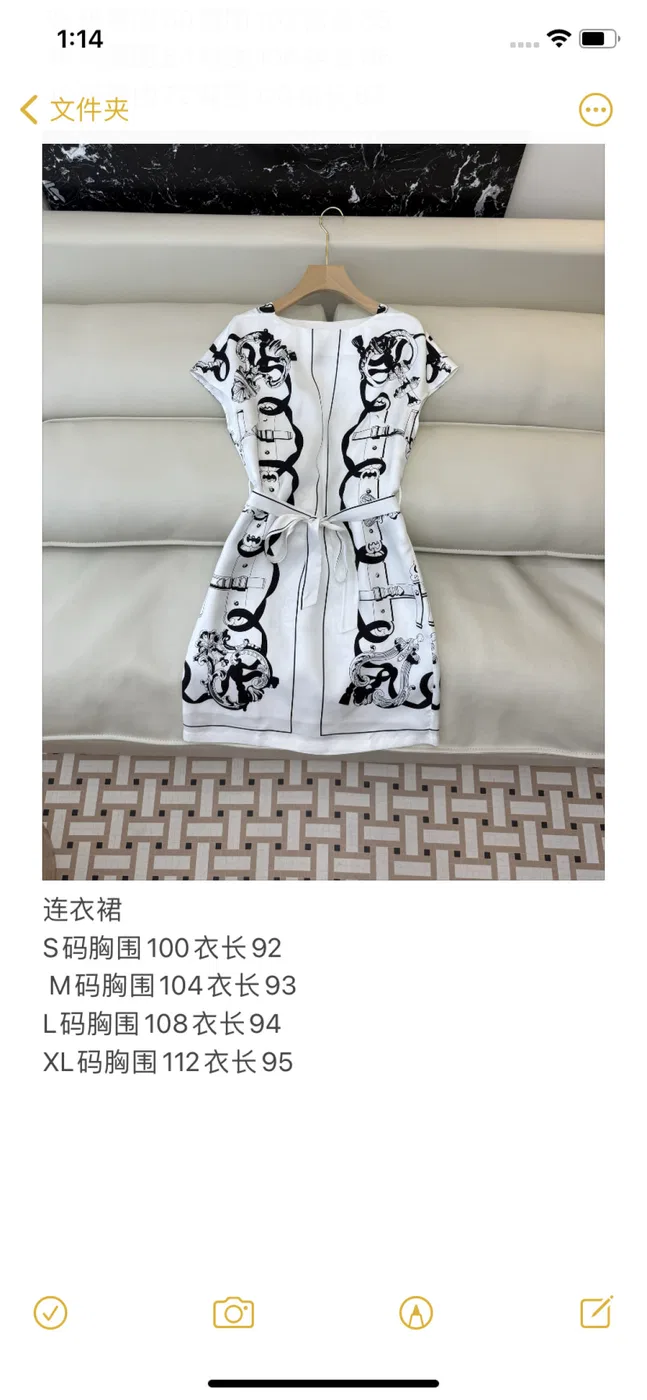This screenshot has height=1400, width=647.
Task: Open the camera attachment options
Action: pos(233,1312)
